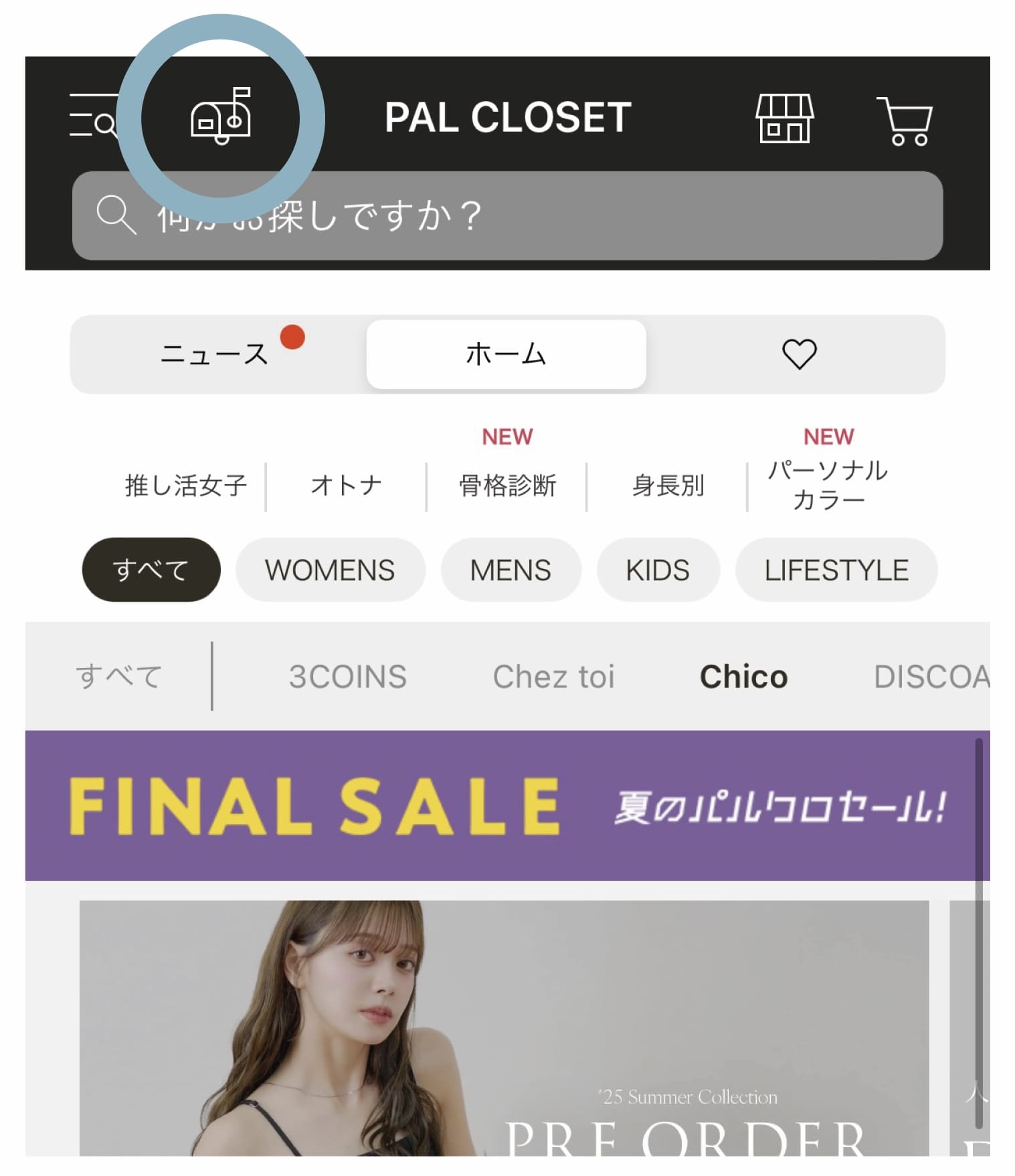Filter by KIDS chip

(x=658, y=570)
